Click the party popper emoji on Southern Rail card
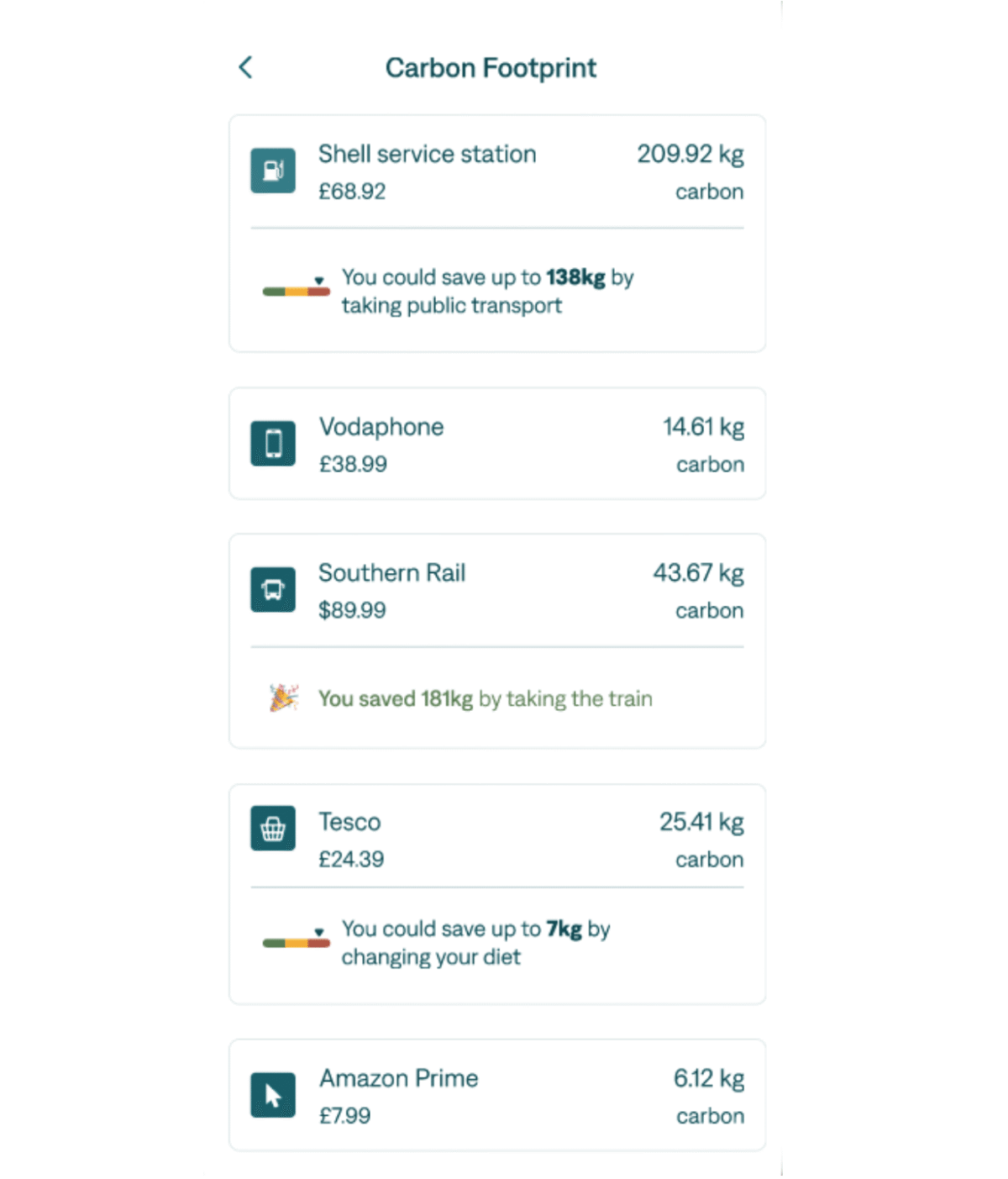This screenshot has width=1008, height=1179. [x=282, y=697]
